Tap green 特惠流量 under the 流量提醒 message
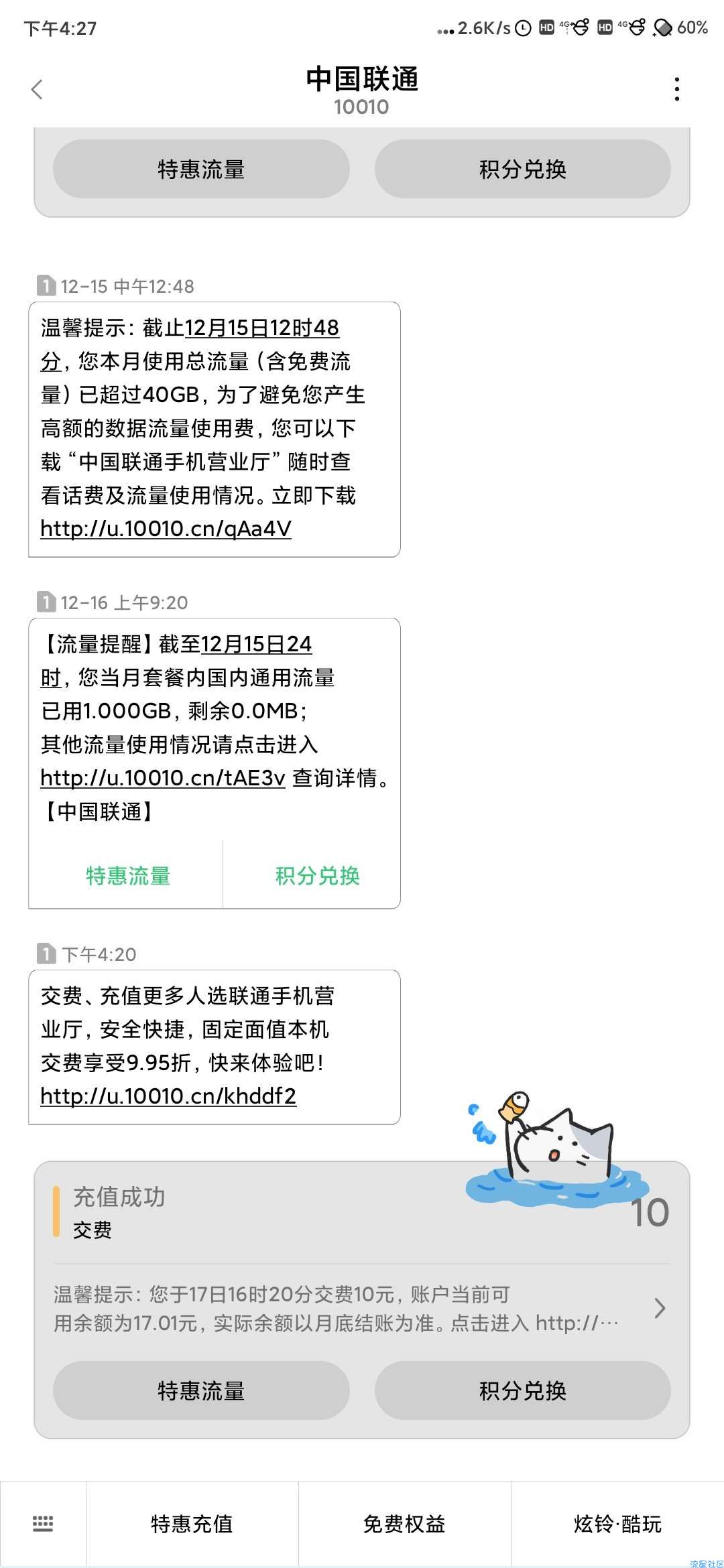 (x=127, y=876)
